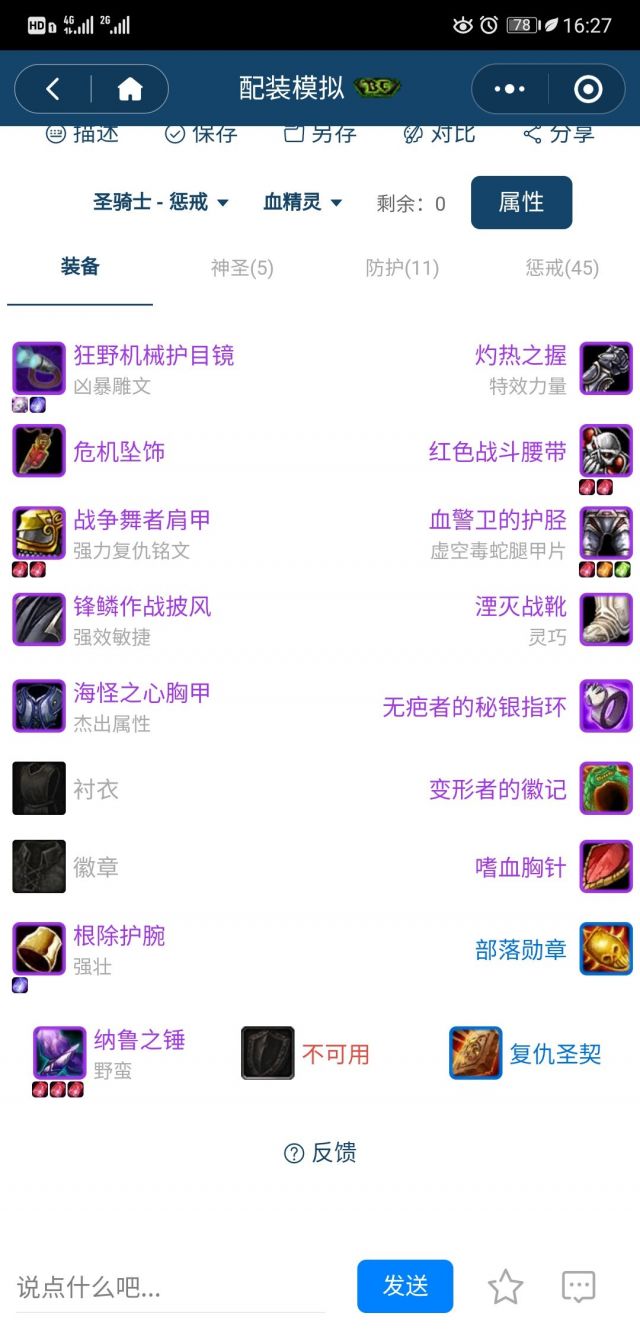This screenshot has width=640, height=1329.
Task: Open the 圣骑士 - 惩戒 class dropdown
Action: (161, 203)
